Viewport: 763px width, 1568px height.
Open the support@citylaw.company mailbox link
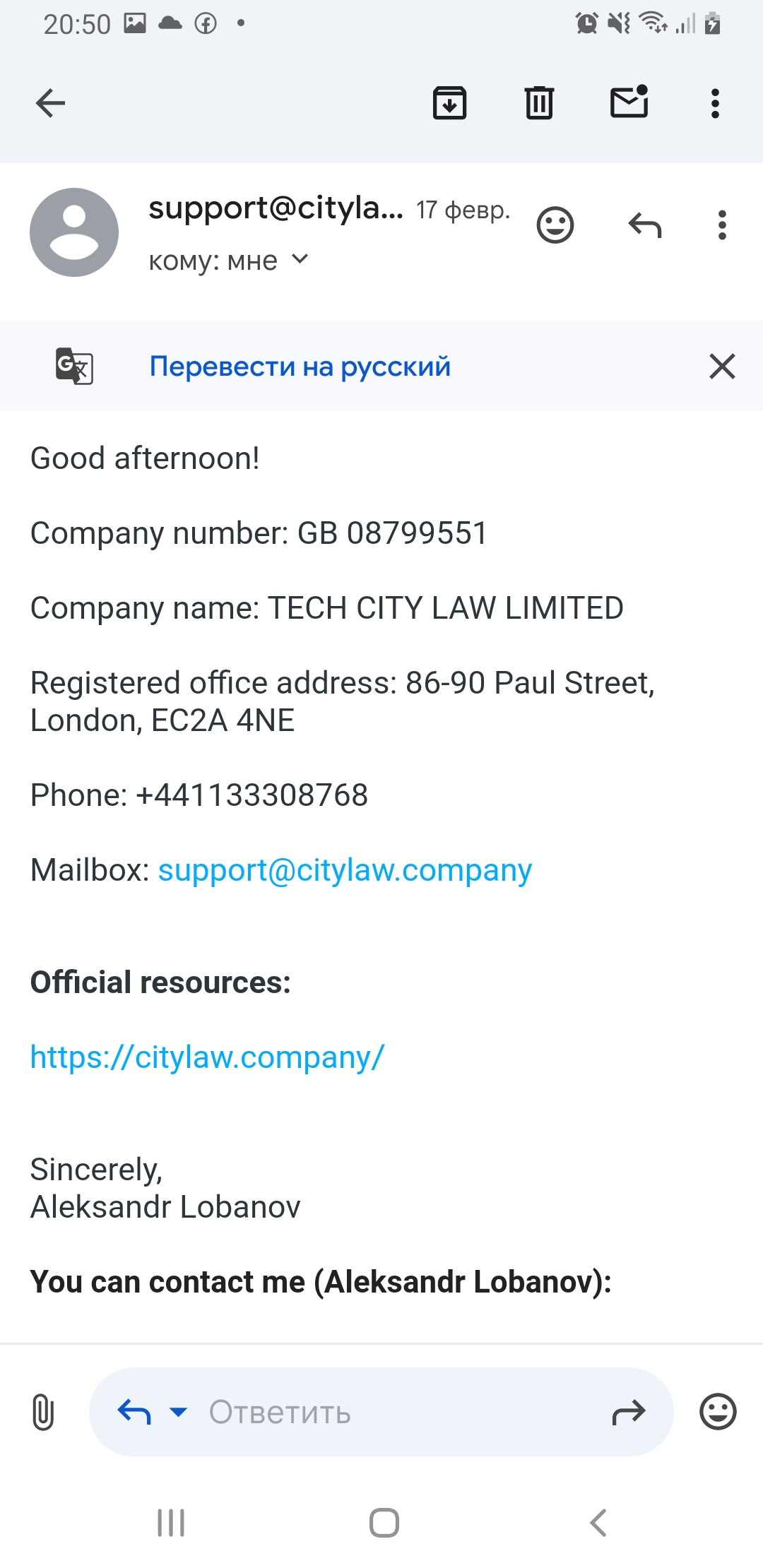(x=345, y=870)
